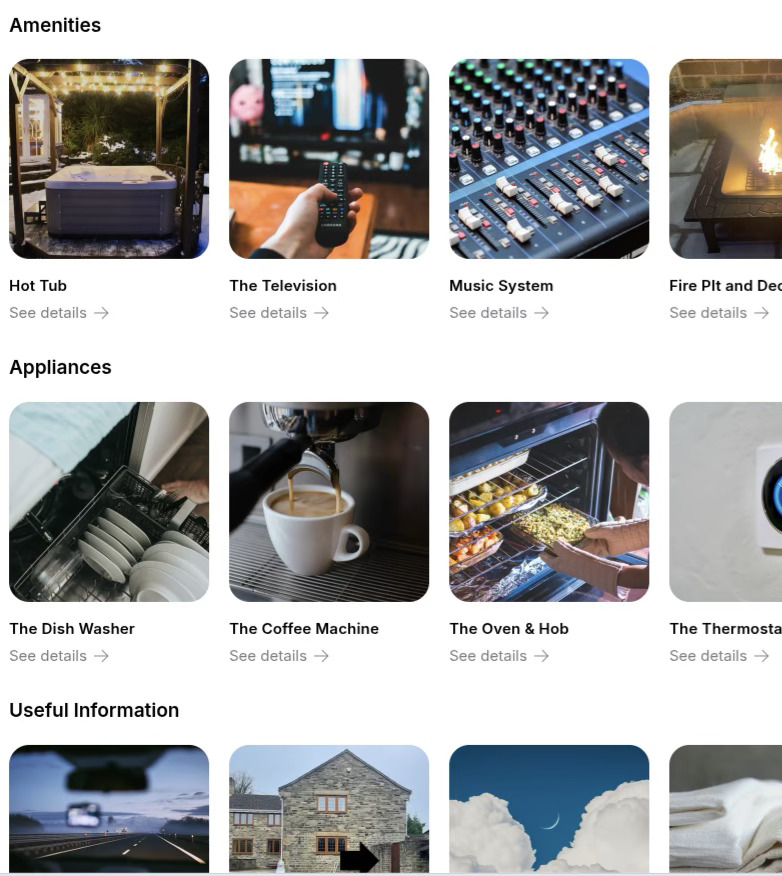The image size is (782, 876).
Task: See details for The Dish Washer
Action: pos(59,656)
